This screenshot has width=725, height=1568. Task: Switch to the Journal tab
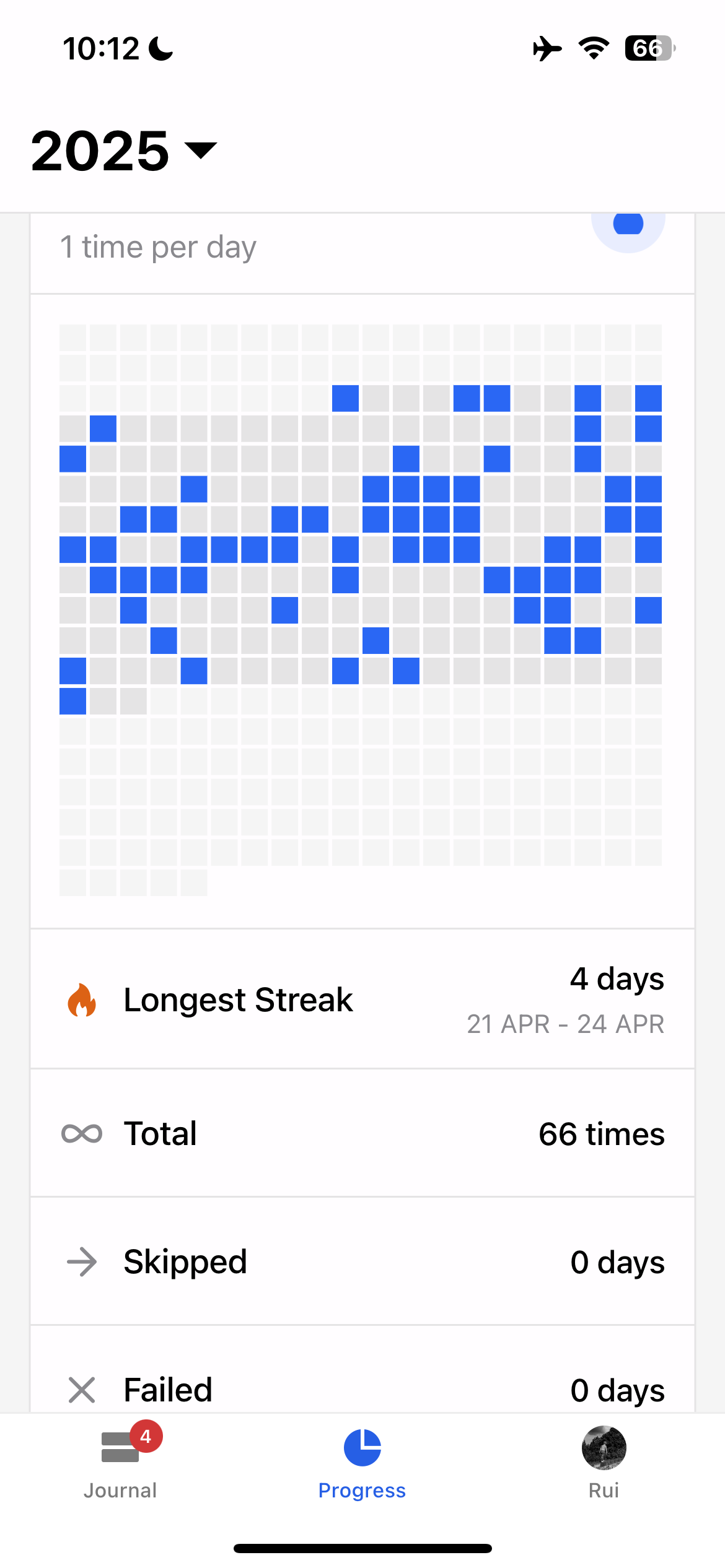(x=120, y=1463)
